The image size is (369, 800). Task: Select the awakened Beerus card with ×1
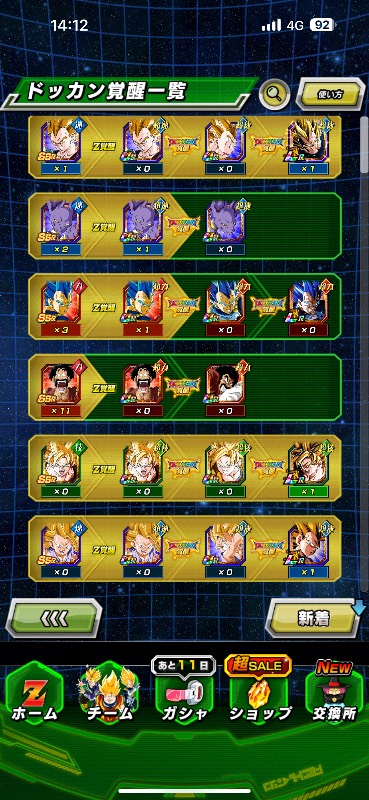[x=142, y=227]
